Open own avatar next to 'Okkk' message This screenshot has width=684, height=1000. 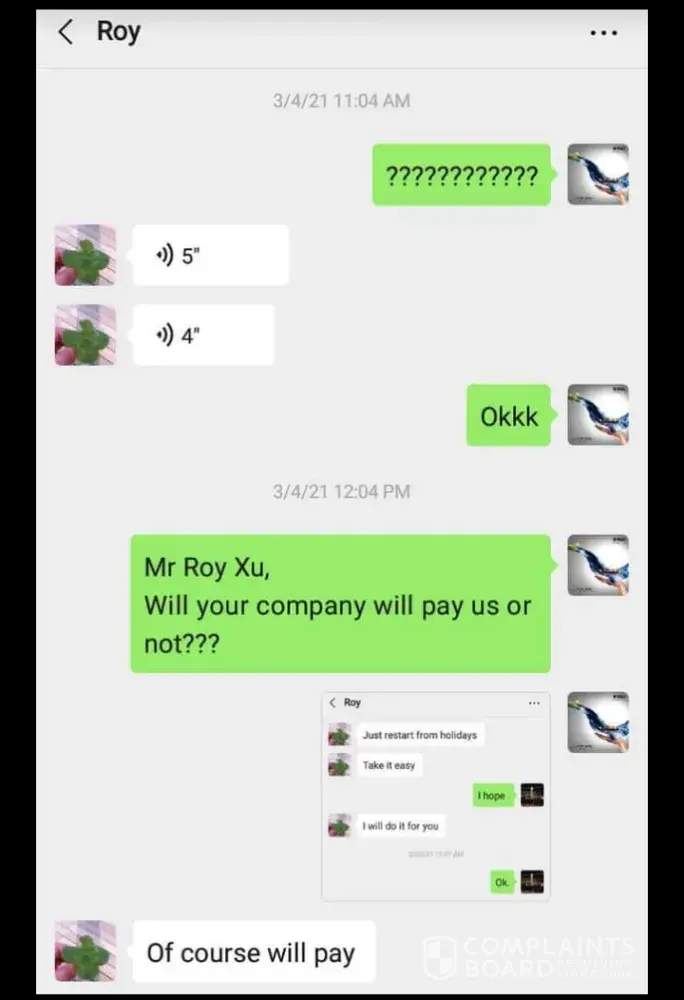coord(598,415)
